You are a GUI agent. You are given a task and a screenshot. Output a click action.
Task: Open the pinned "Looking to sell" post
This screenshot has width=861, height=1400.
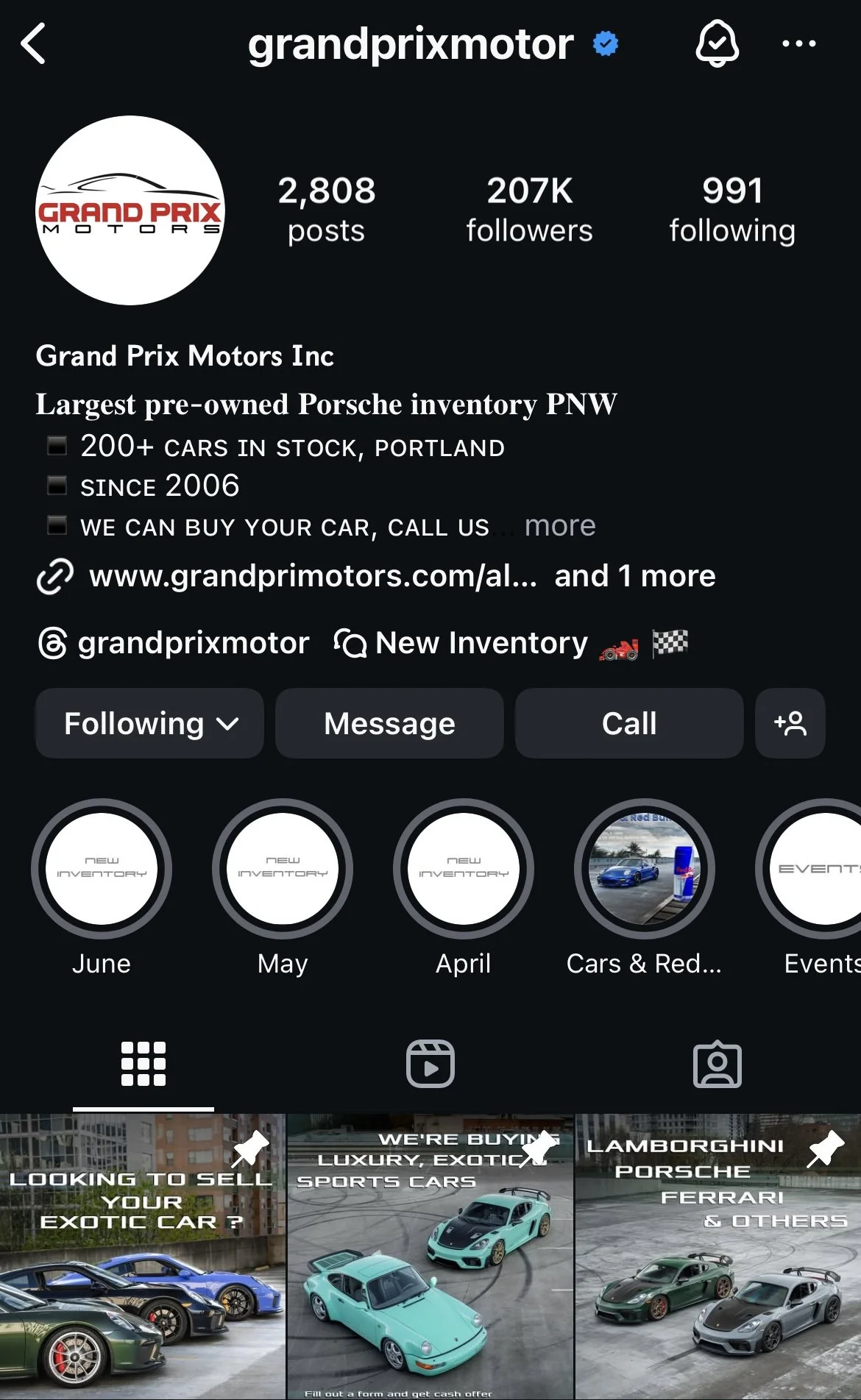[142, 1257]
